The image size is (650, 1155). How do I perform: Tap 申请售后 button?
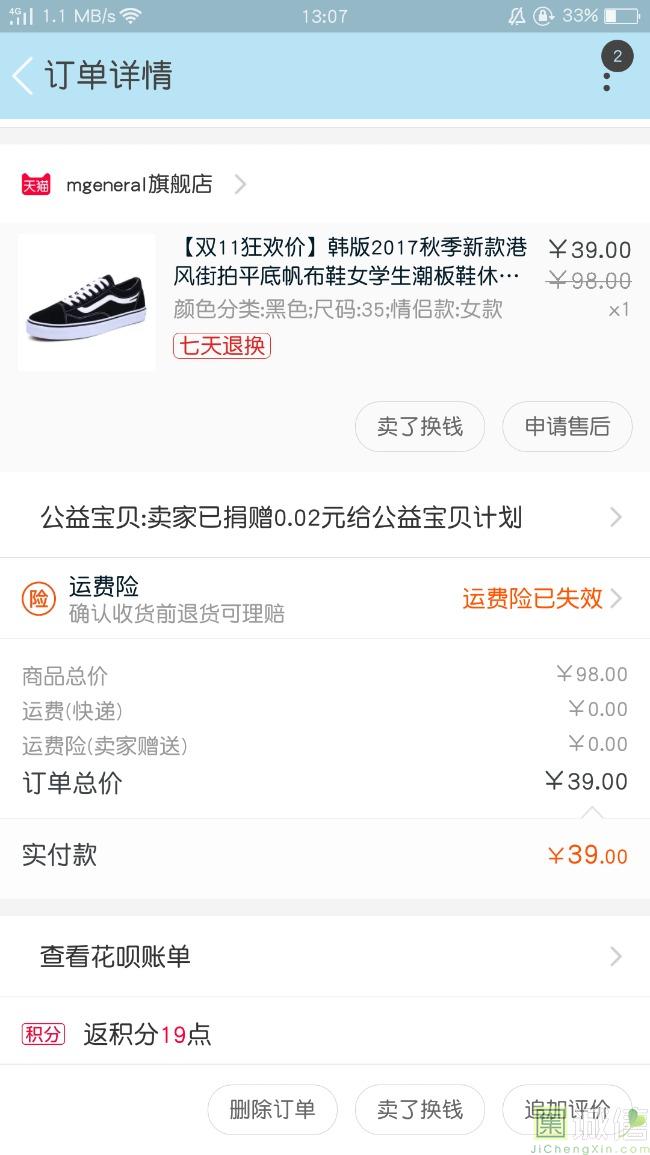pos(567,427)
